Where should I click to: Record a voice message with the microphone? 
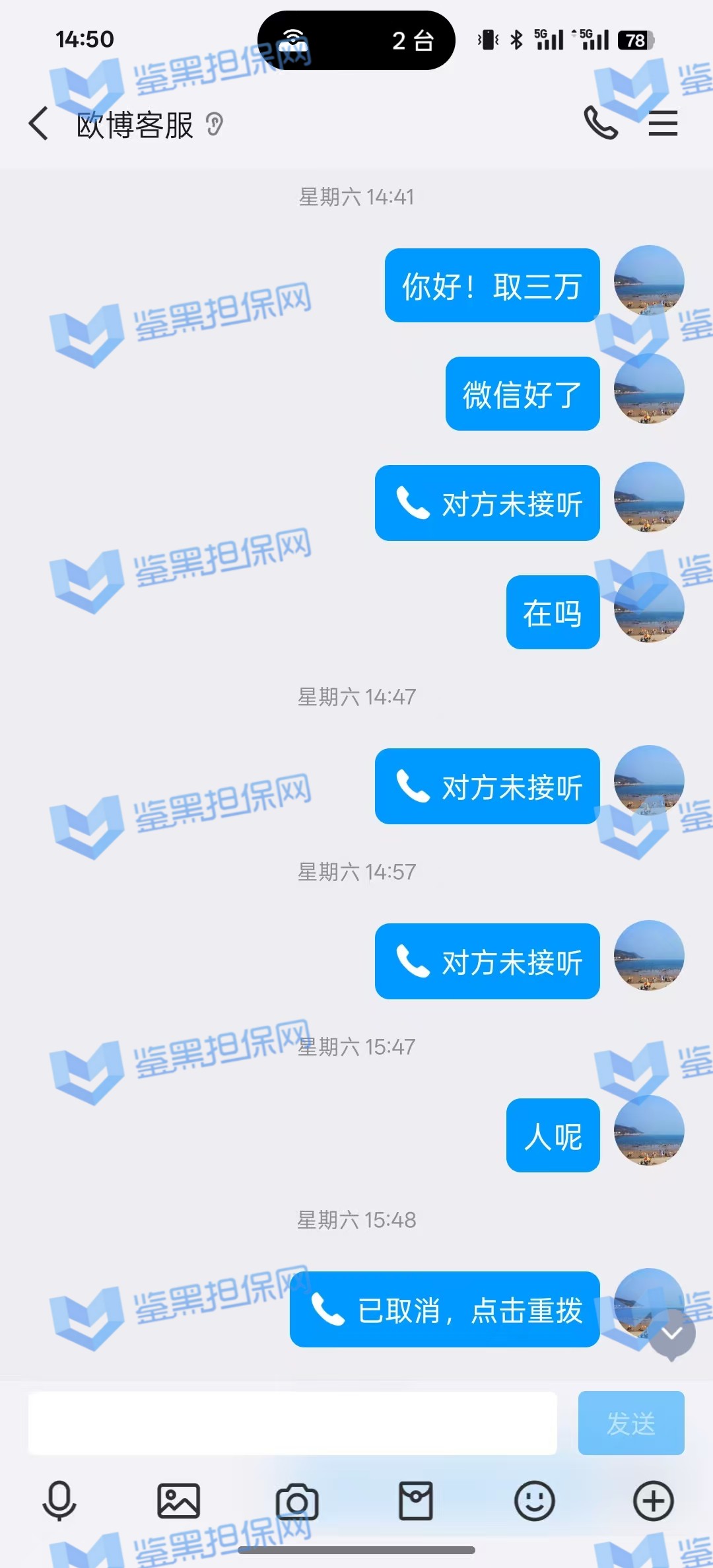click(x=59, y=1501)
